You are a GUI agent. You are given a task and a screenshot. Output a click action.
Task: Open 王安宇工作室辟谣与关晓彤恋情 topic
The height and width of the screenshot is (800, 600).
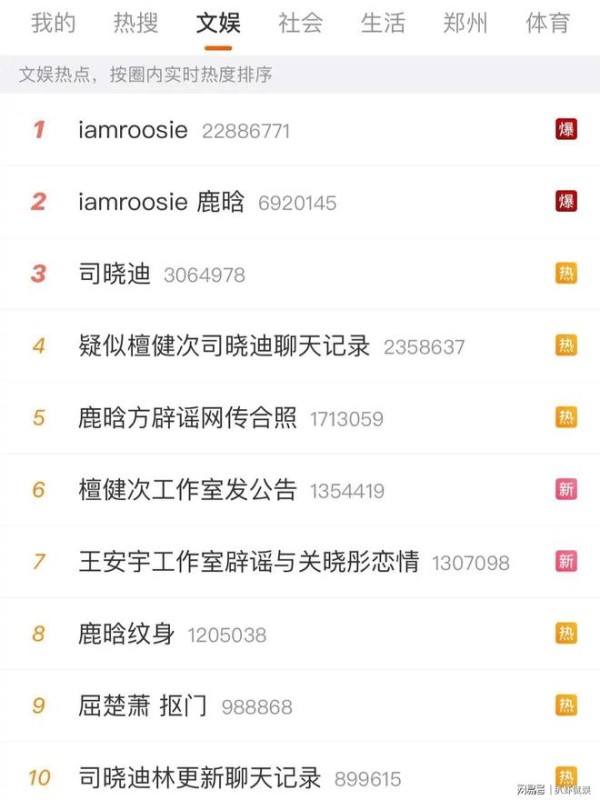point(248,562)
